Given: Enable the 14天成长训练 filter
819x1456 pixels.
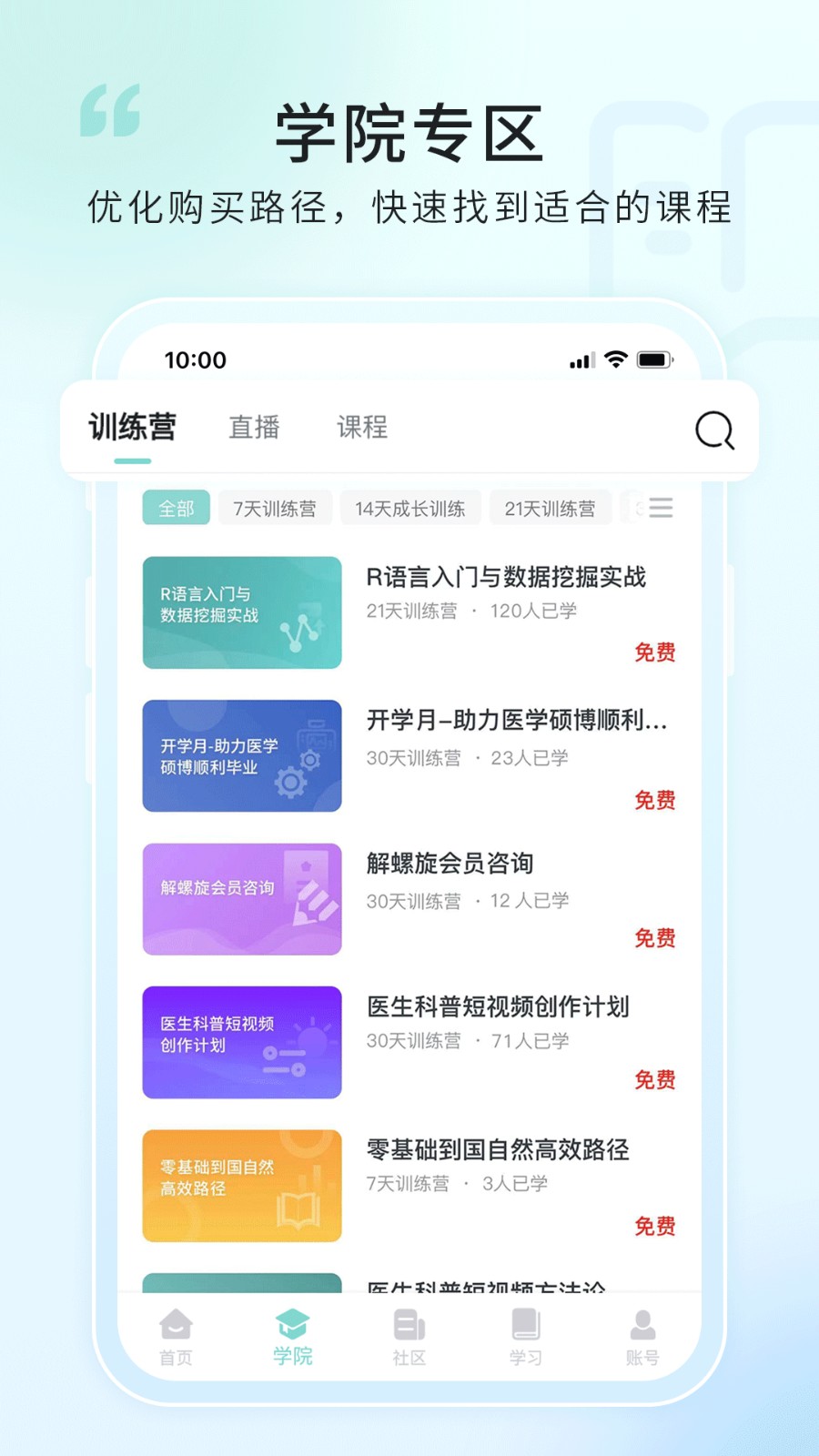Looking at the screenshot, I should [x=411, y=508].
